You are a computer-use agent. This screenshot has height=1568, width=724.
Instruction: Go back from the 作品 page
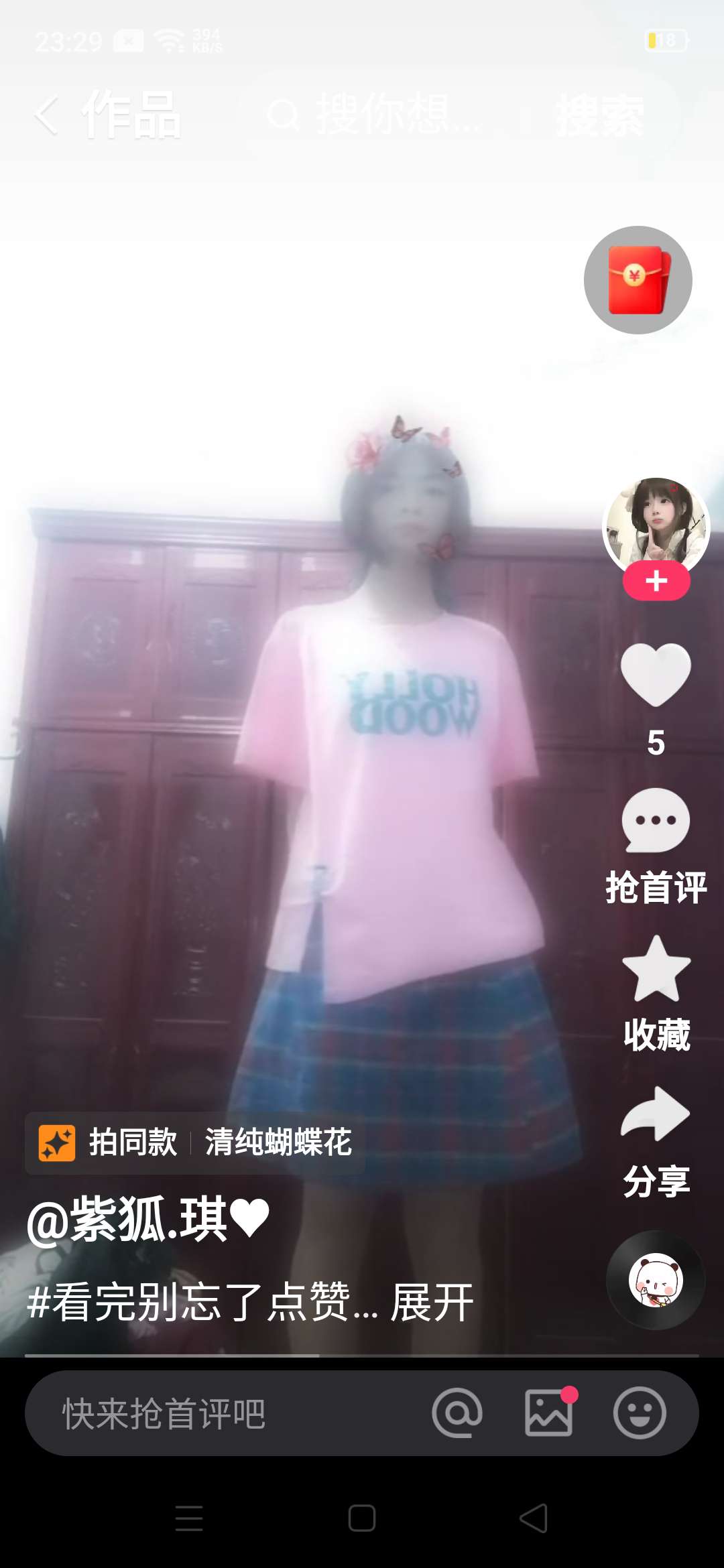(47, 115)
